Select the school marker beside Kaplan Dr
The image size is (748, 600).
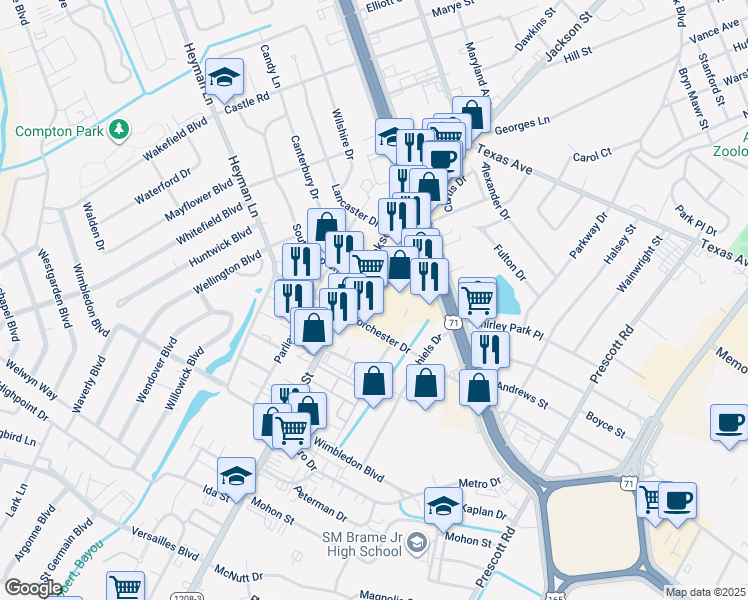click(x=443, y=505)
